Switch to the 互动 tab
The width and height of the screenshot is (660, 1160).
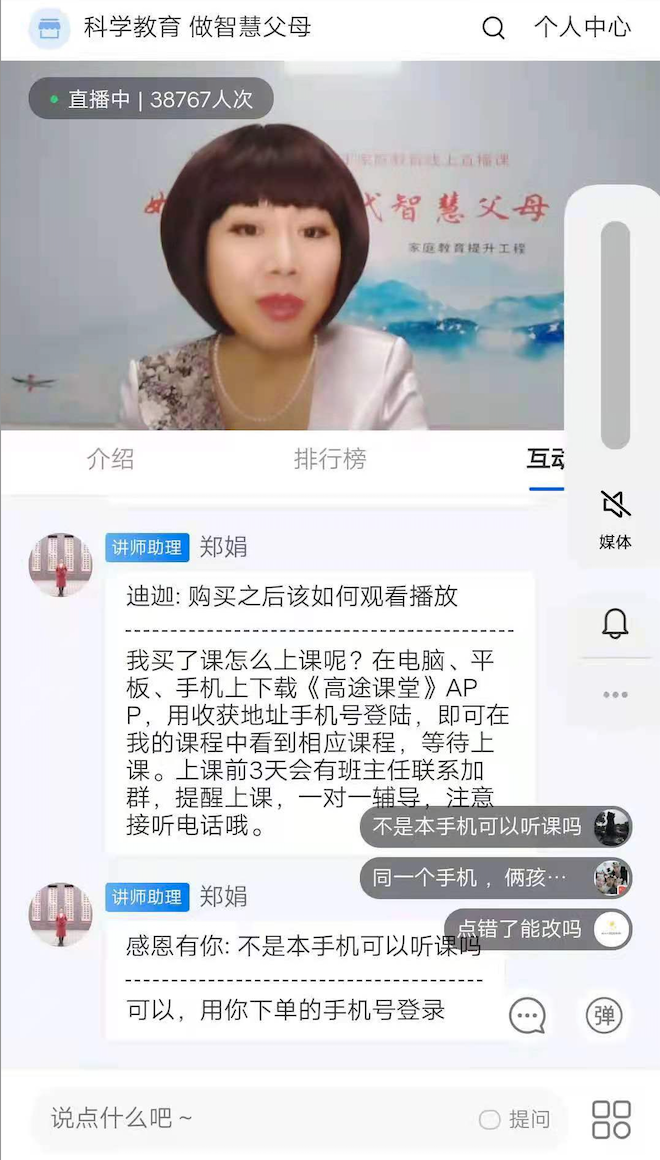pyautogui.click(x=547, y=459)
